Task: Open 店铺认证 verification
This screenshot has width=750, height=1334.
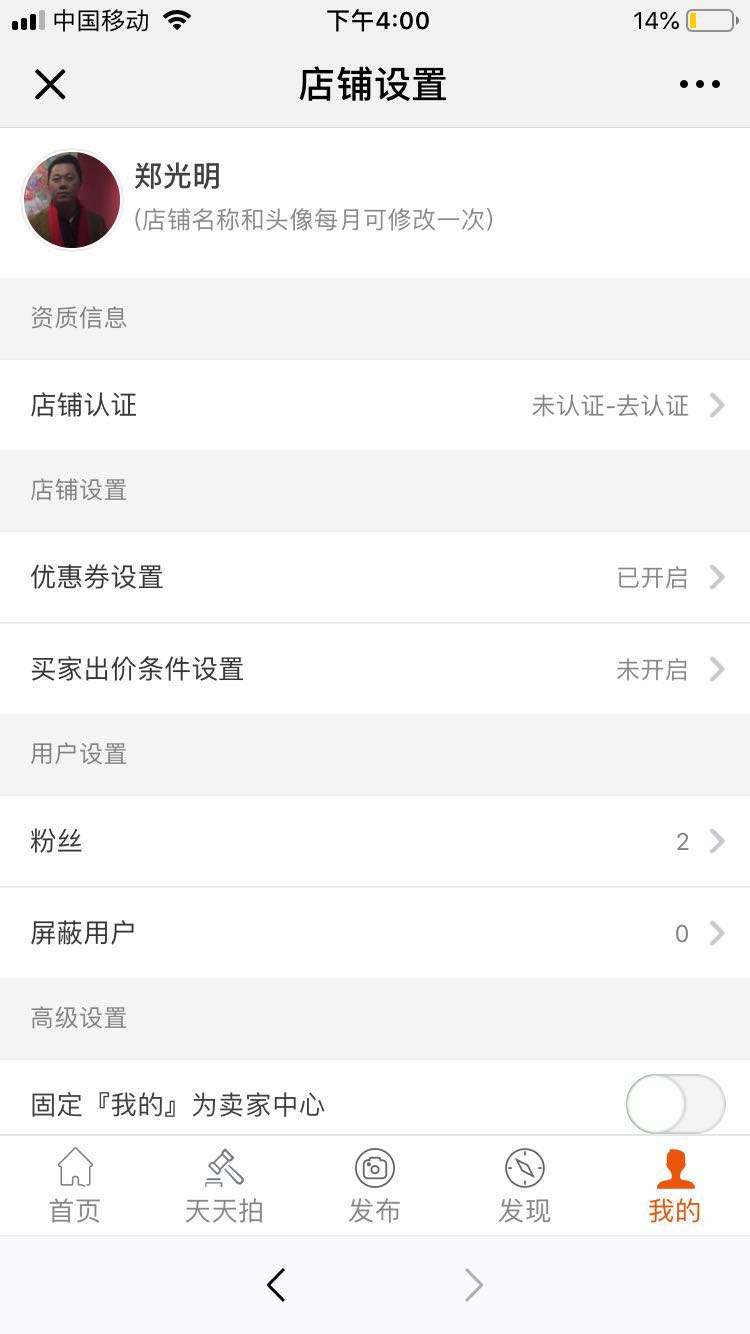Action: [x=375, y=405]
